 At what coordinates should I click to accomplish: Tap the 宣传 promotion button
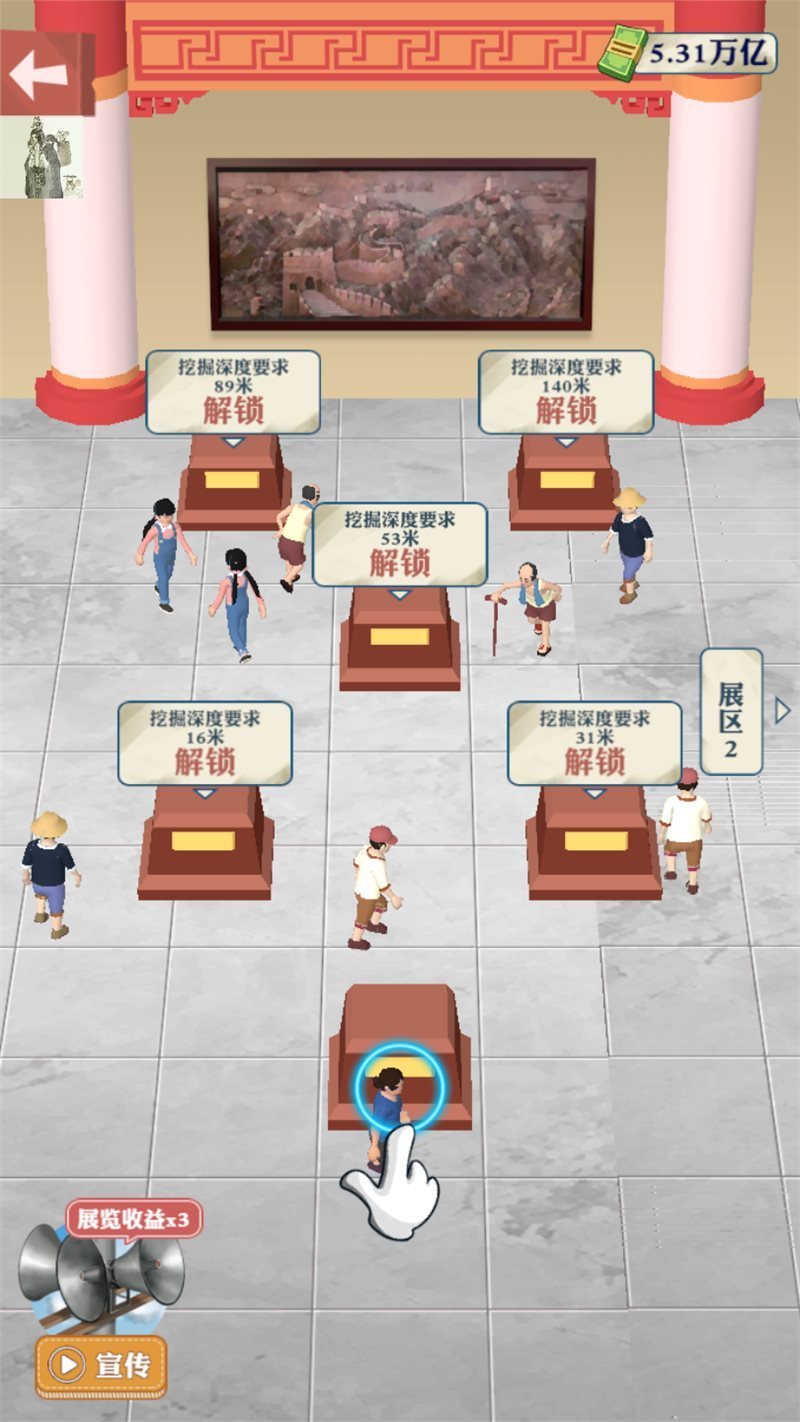[x=101, y=1365]
